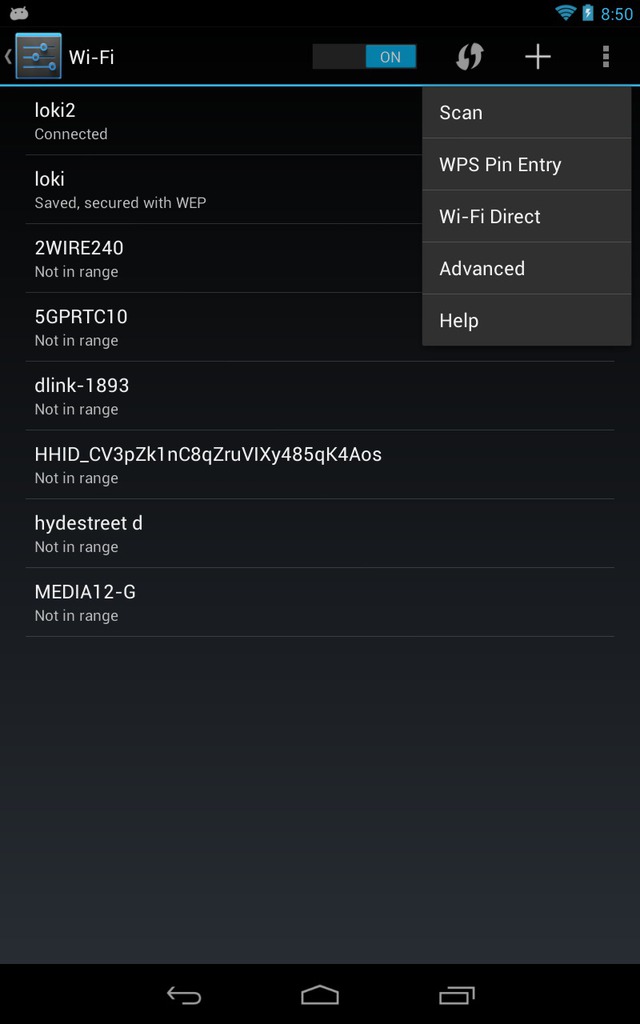Open the Help menu item
The height and width of the screenshot is (1024, 640).
tap(526, 321)
